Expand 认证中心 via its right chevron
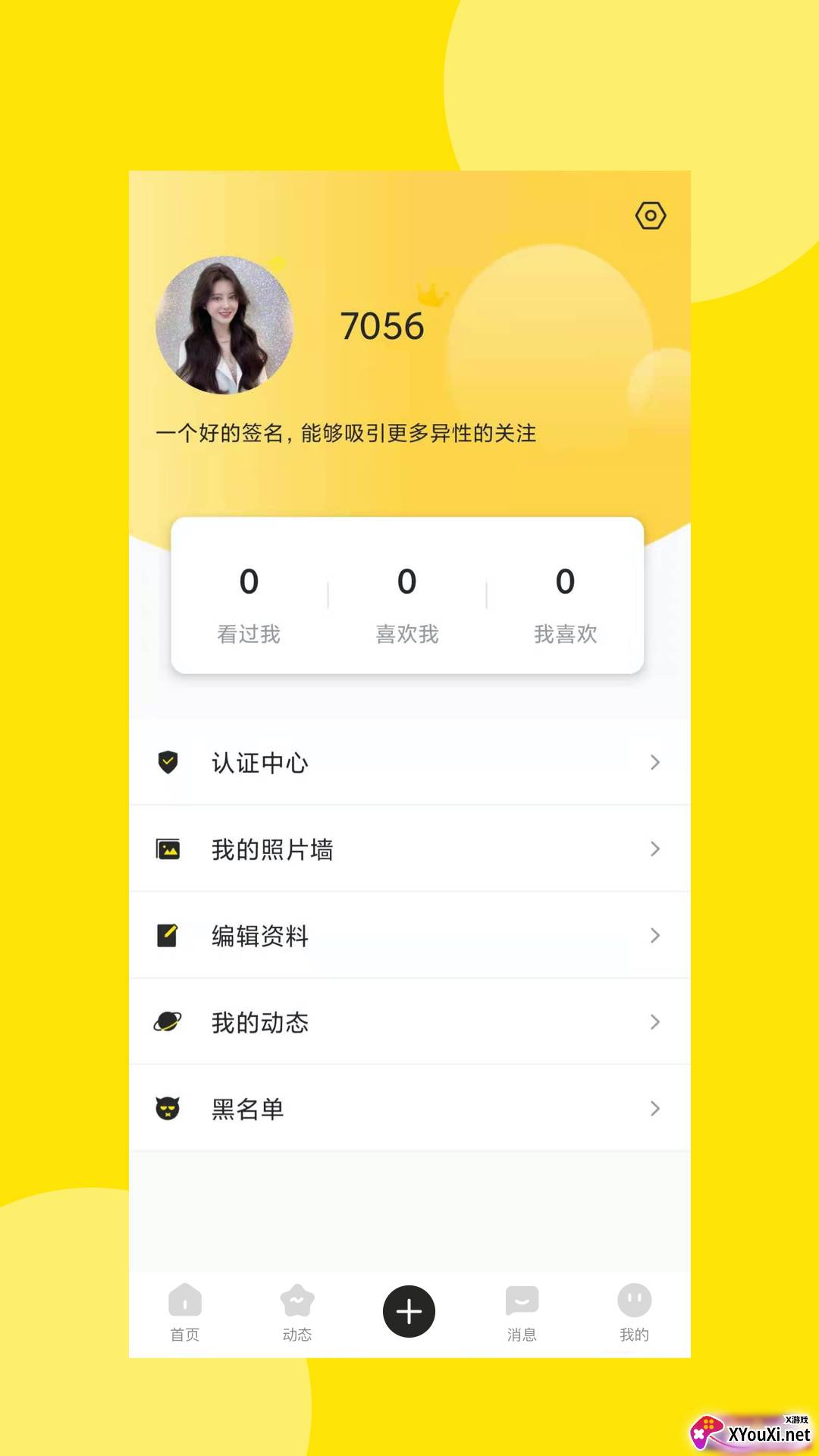This screenshot has height=1456, width=819. click(x=655, y=762)
